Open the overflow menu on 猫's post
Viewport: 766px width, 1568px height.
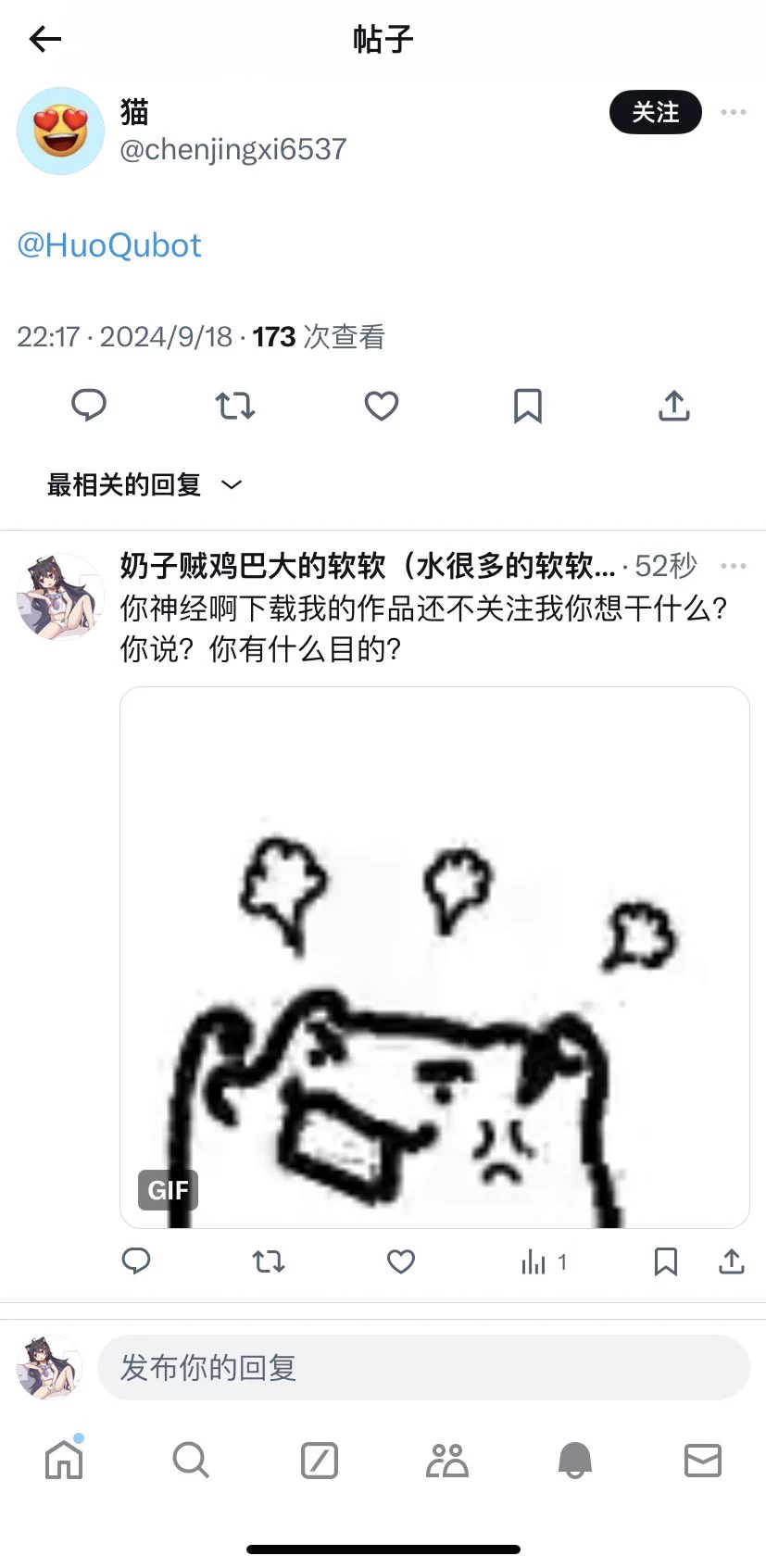point(733,112)
